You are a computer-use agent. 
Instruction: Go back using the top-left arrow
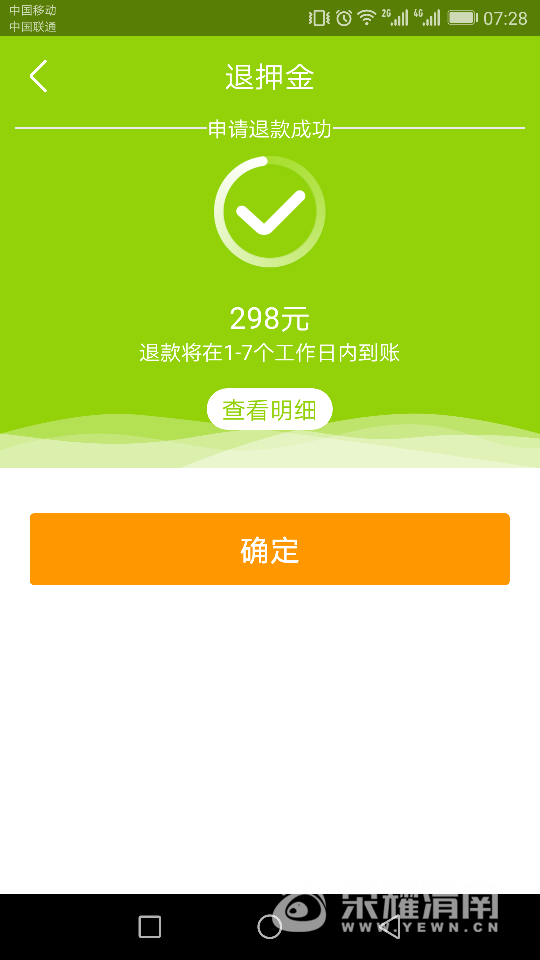(38, 77)
